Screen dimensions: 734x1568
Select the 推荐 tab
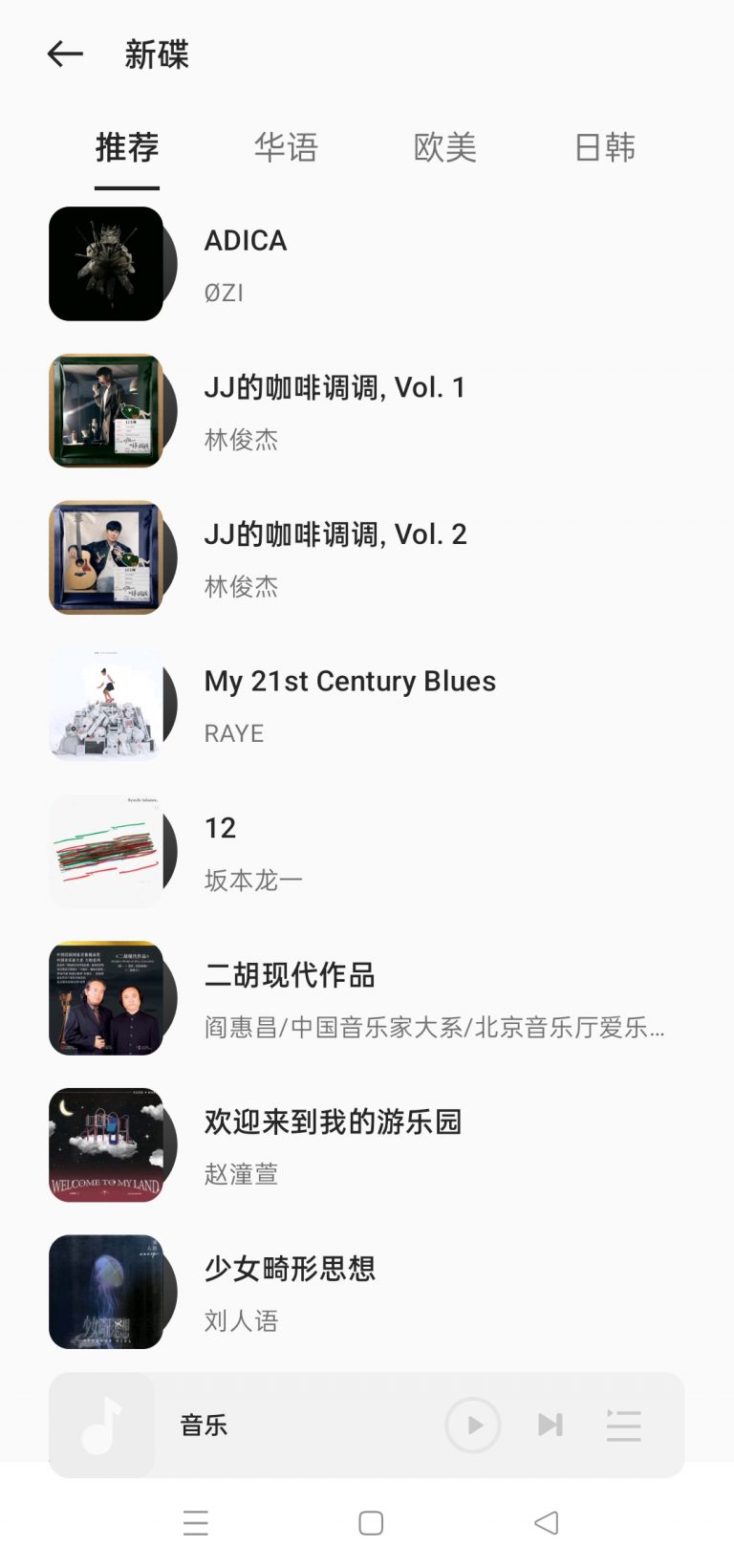(127, 147)
